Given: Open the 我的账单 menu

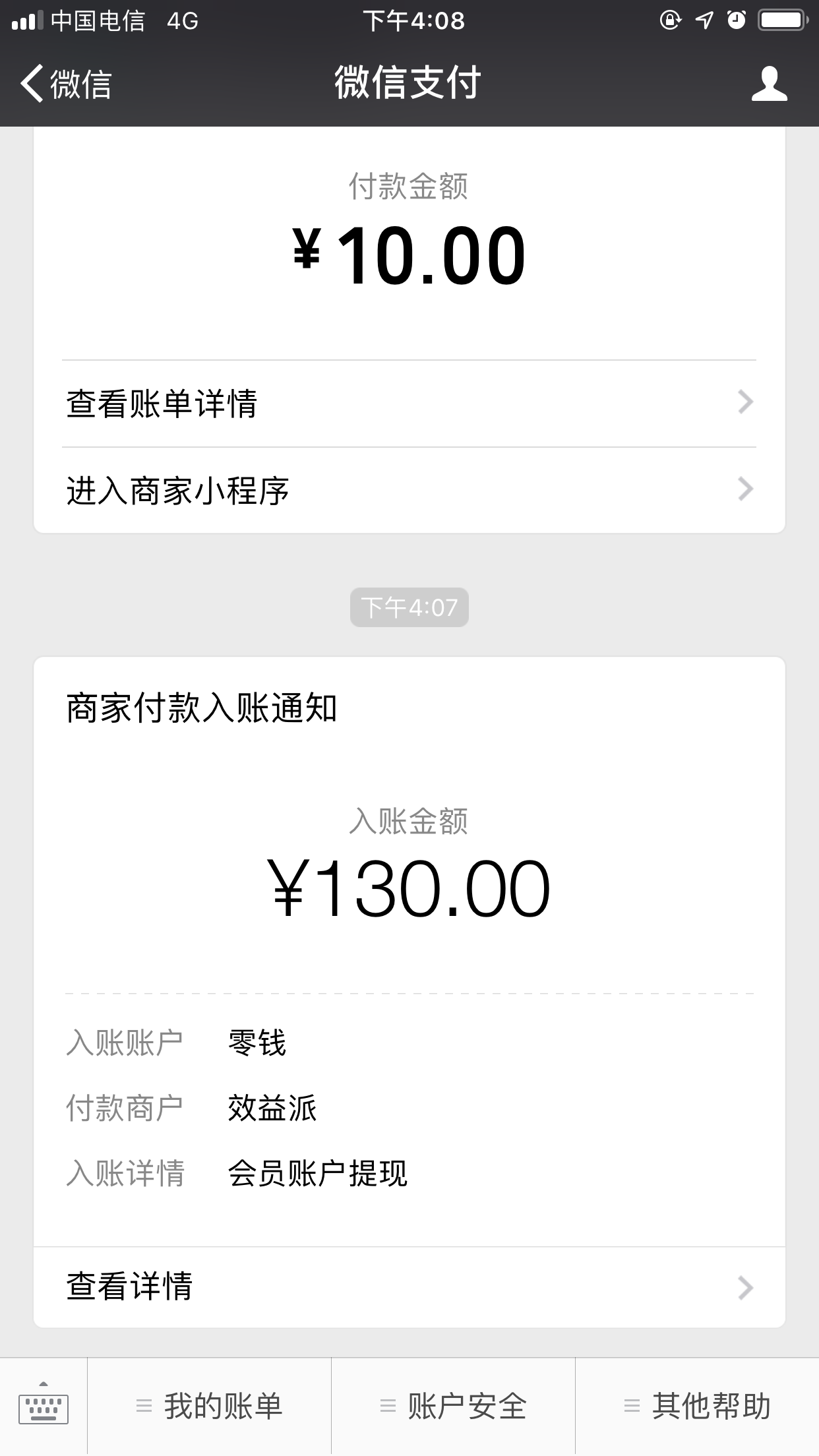Looking at the screenshot, I should point(209,1406).
